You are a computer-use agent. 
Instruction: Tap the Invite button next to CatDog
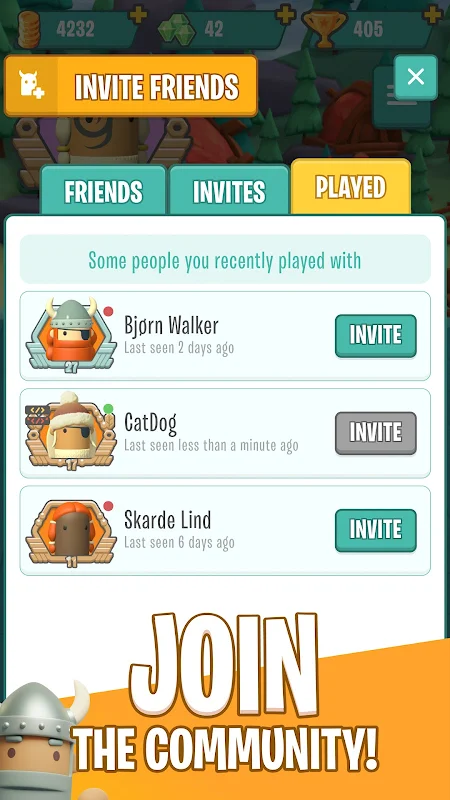(376, 433)
